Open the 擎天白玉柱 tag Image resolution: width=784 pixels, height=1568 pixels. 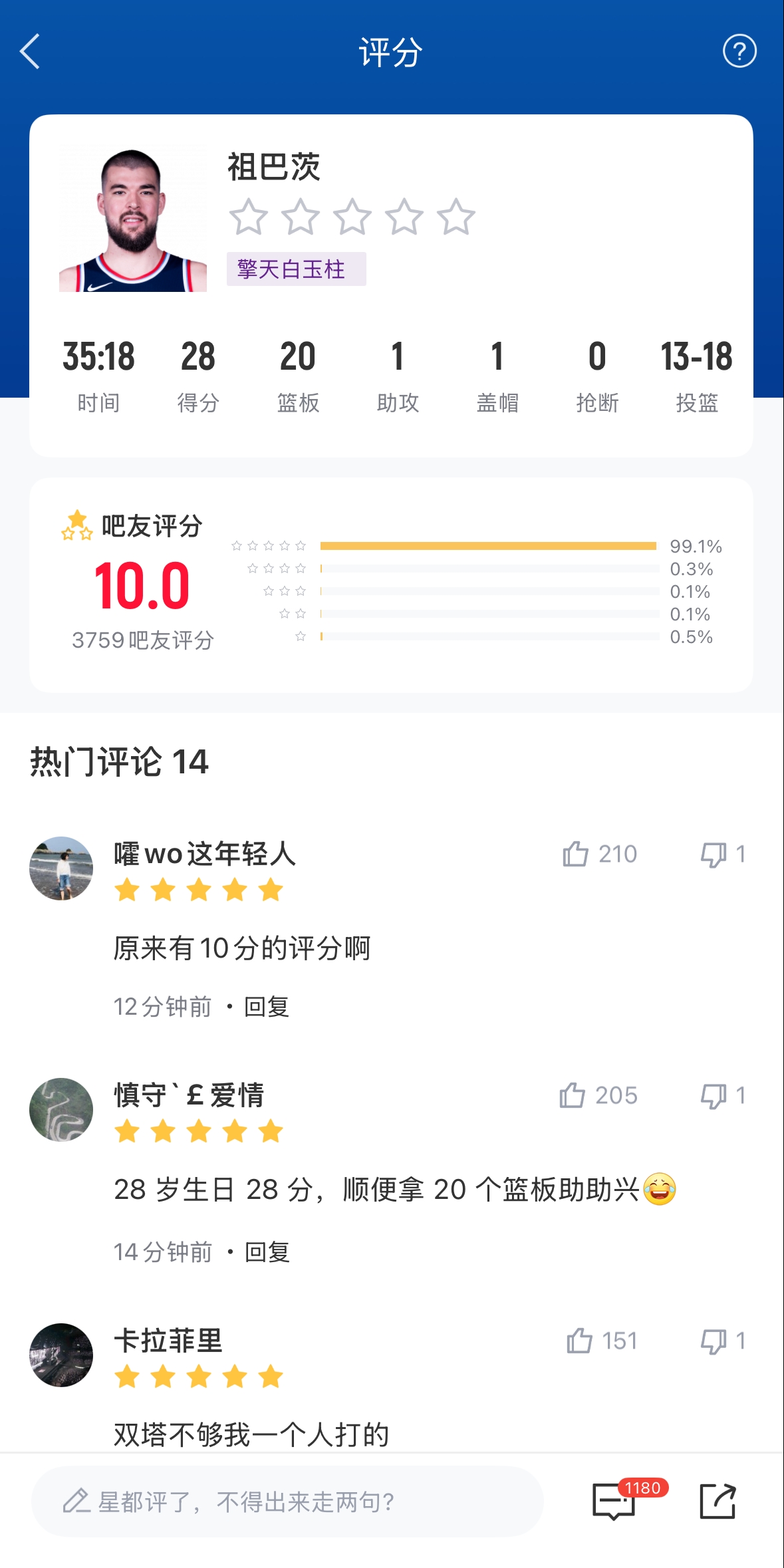[x=296, y=269]
